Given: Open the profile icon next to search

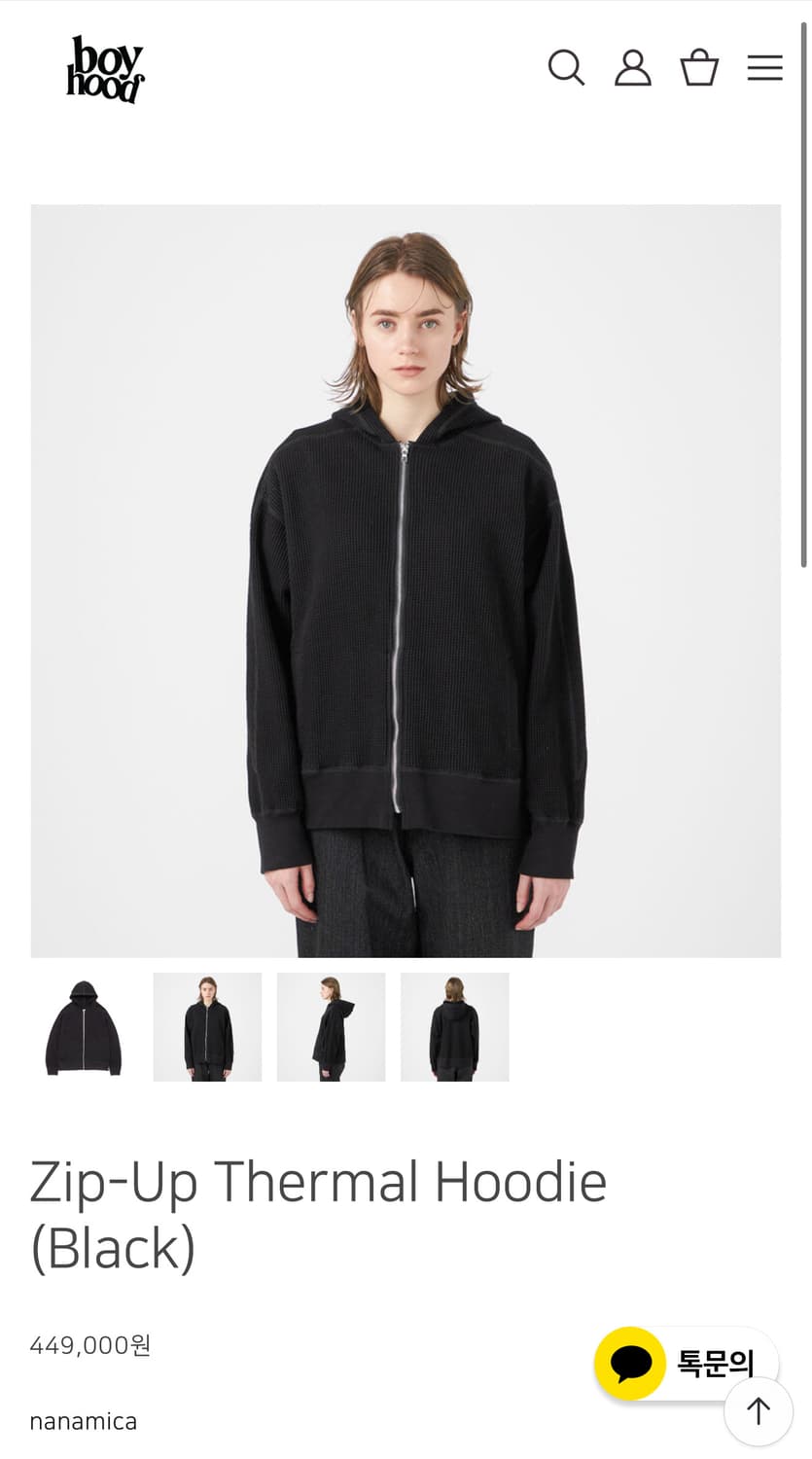Looking at the screenshot, I should coord(632,68).
